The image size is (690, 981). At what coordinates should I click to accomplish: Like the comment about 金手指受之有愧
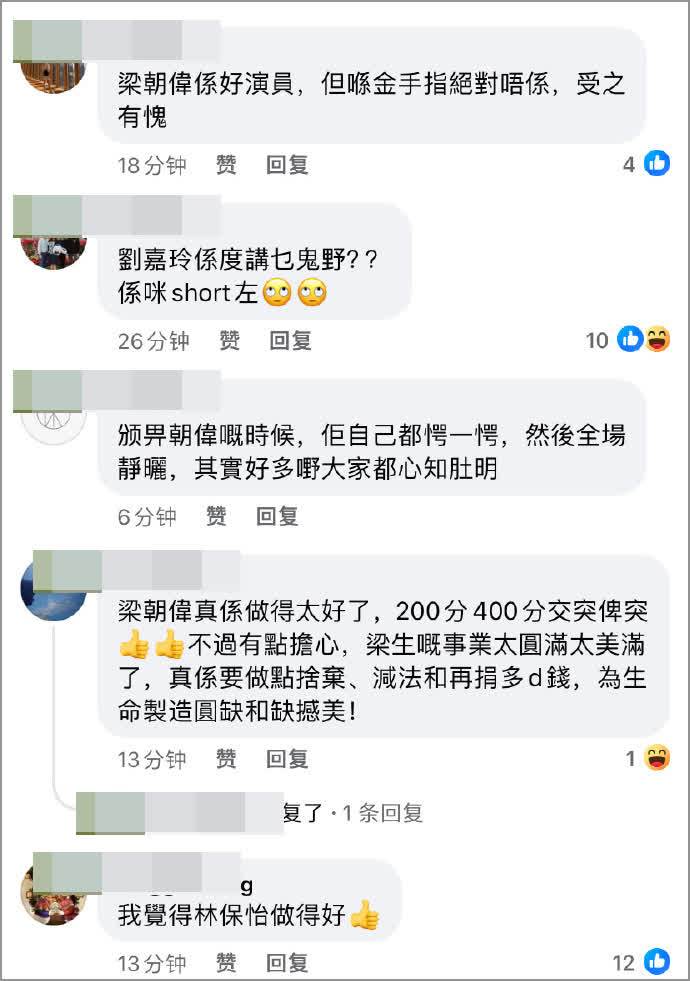227,165
